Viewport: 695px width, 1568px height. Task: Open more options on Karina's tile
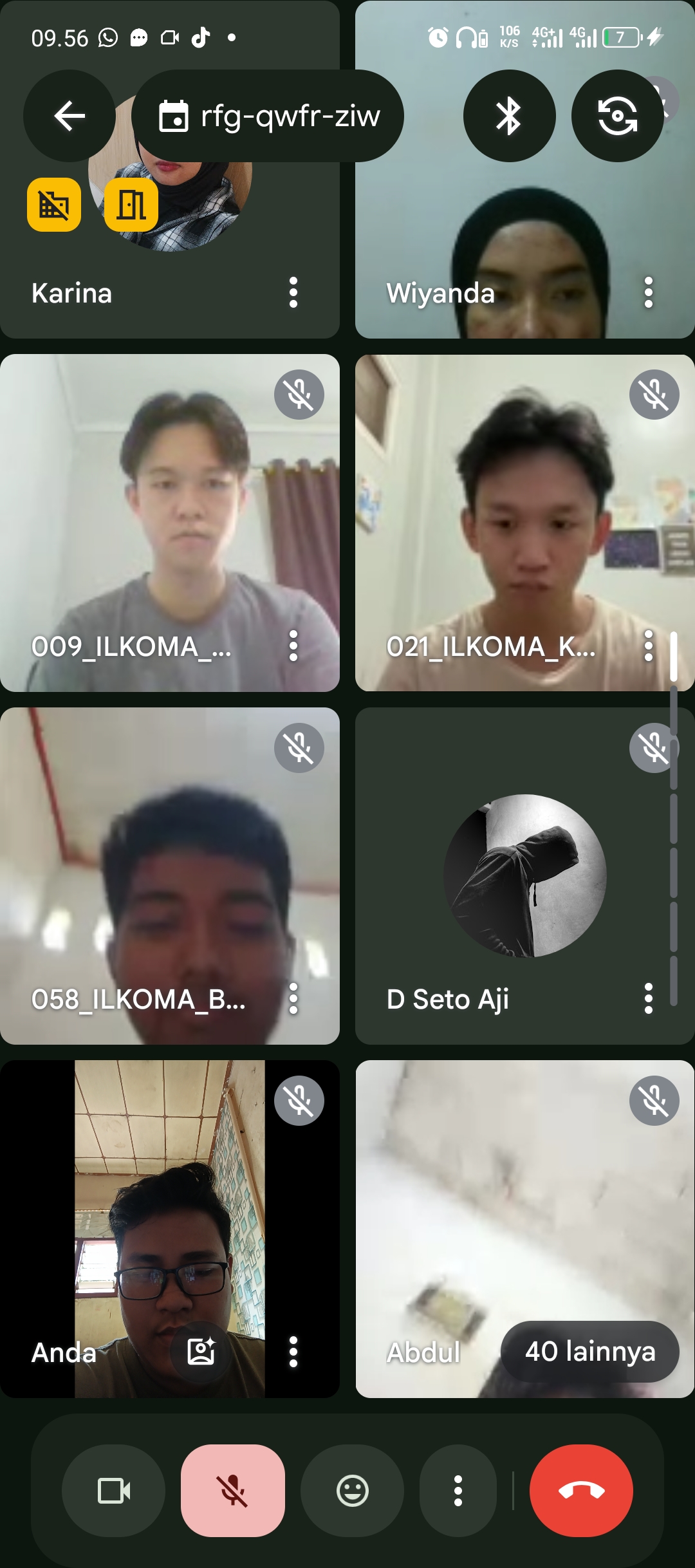coord(293,293)
